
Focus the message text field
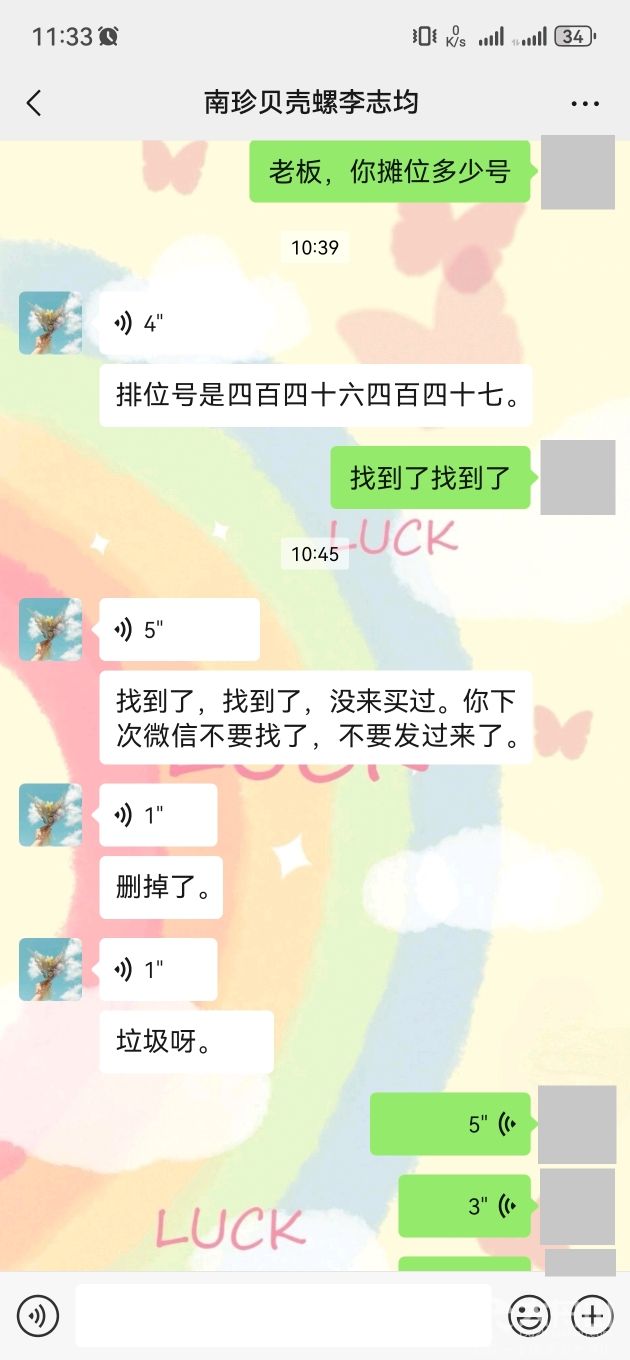click(x=283, y=1316)
